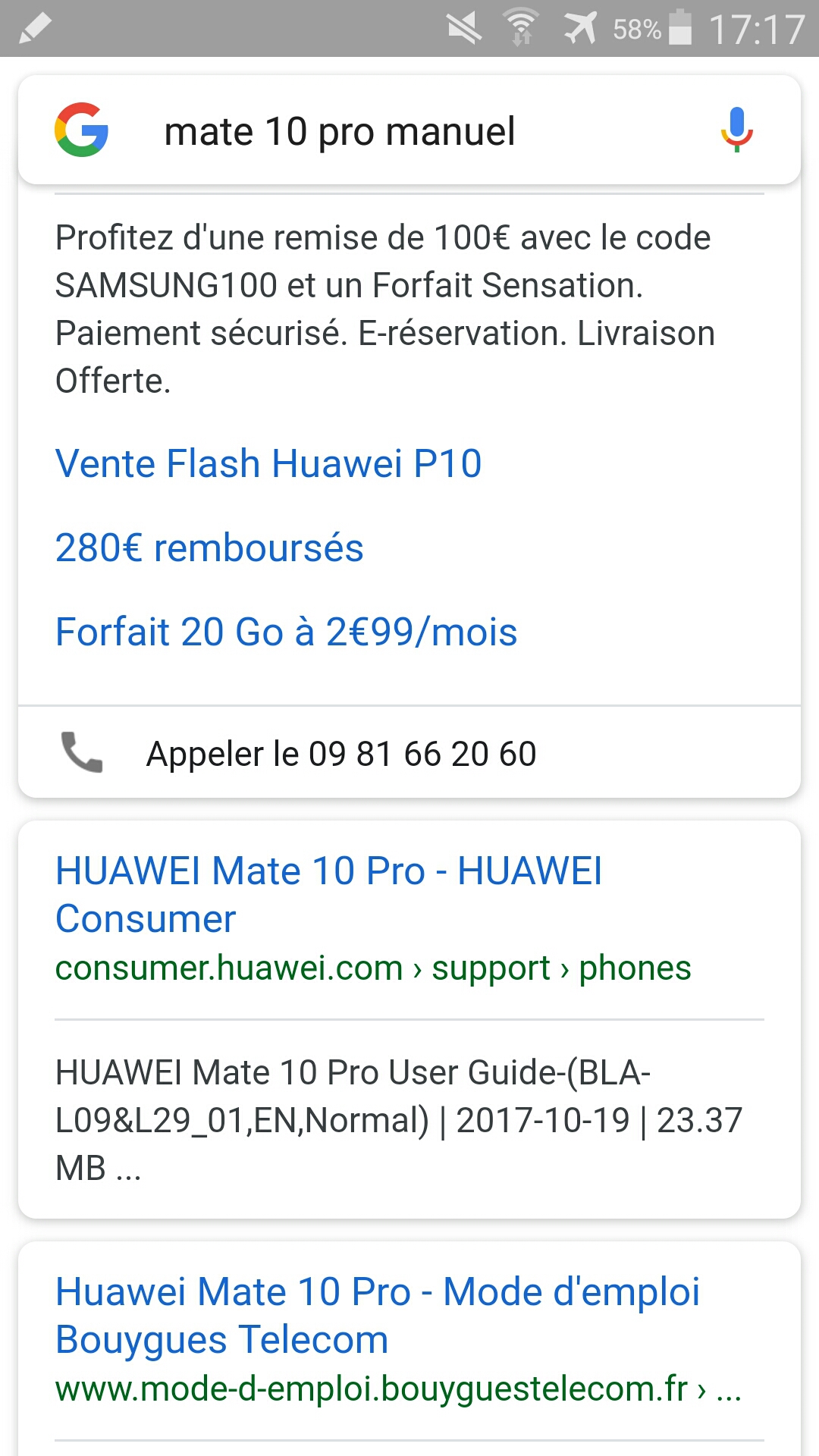Call the number 09 81 66 20 60
Image resolution: width=819 pixels, height=1456 pixels.
pos(341,754)
